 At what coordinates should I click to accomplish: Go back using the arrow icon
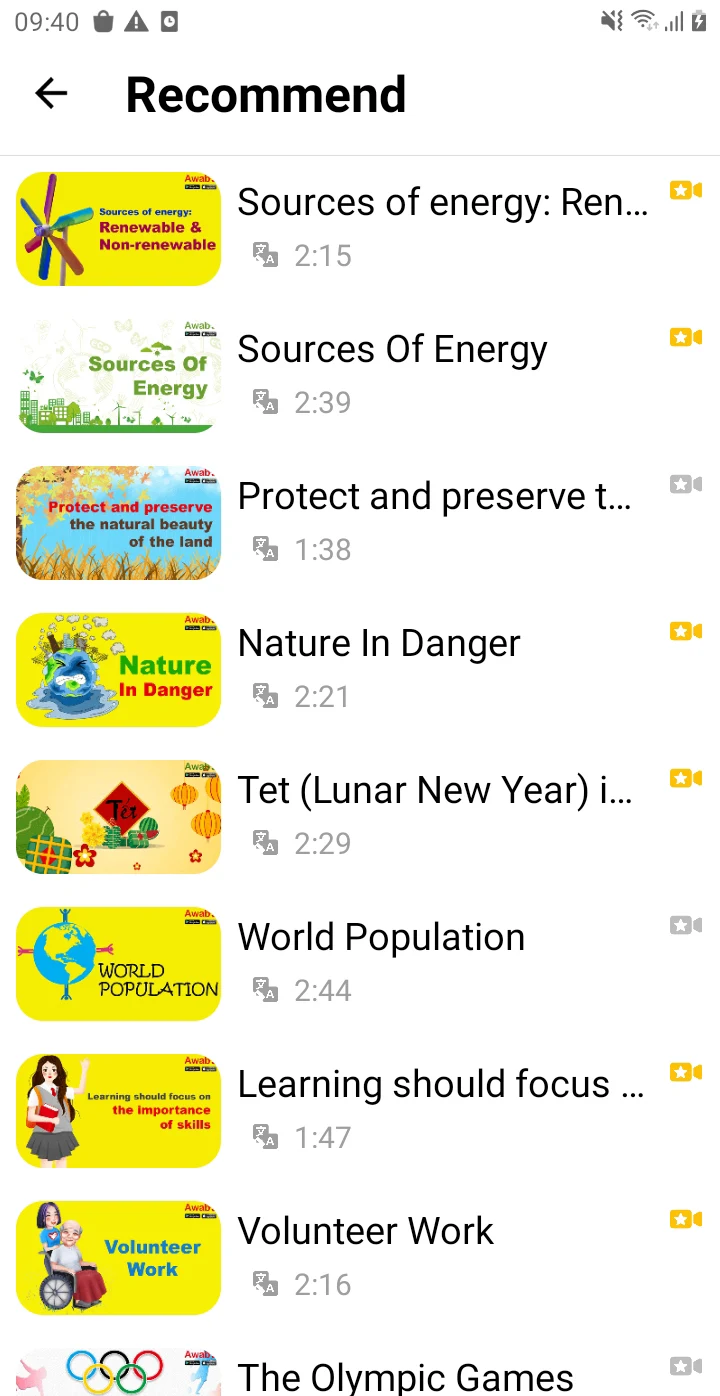point(50,93)
